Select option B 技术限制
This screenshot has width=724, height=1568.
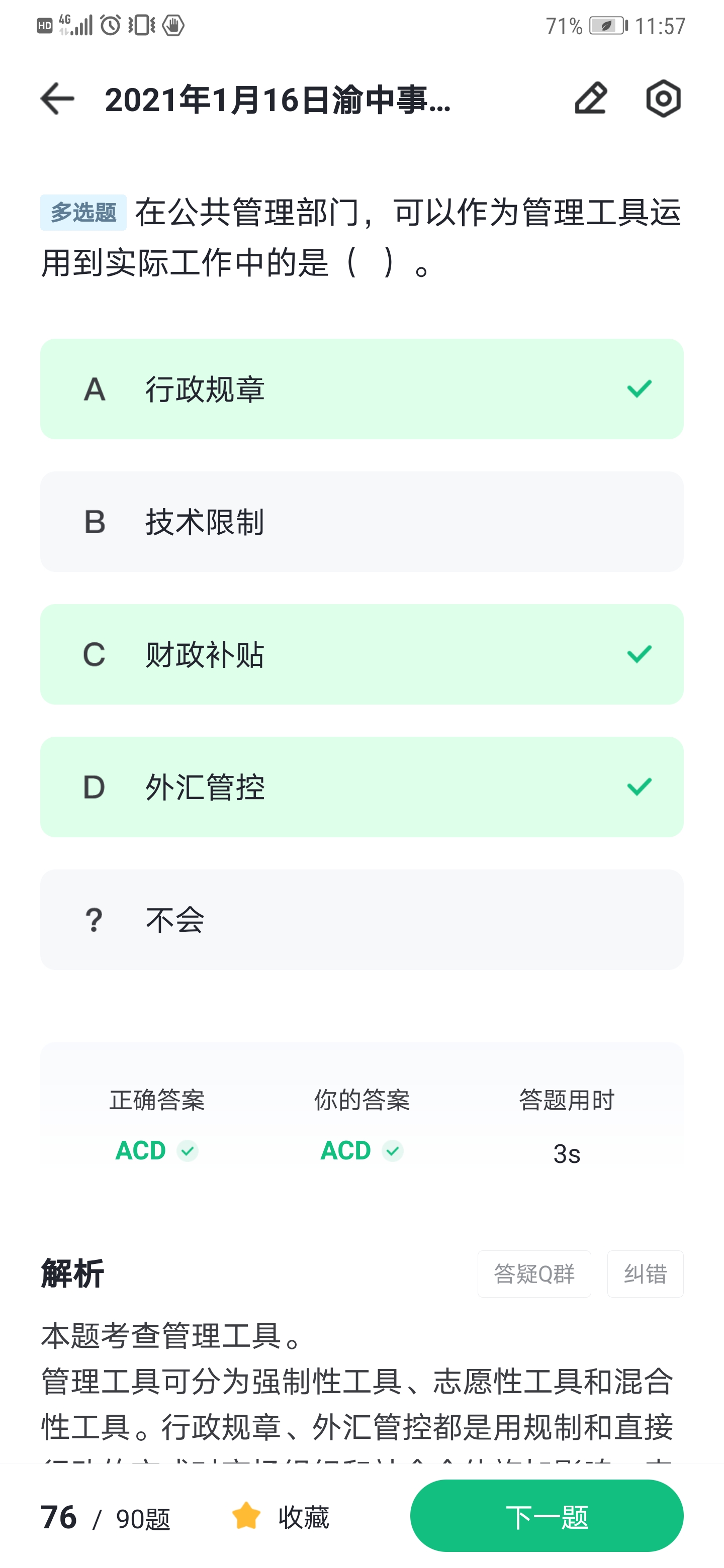click(361, 522)
